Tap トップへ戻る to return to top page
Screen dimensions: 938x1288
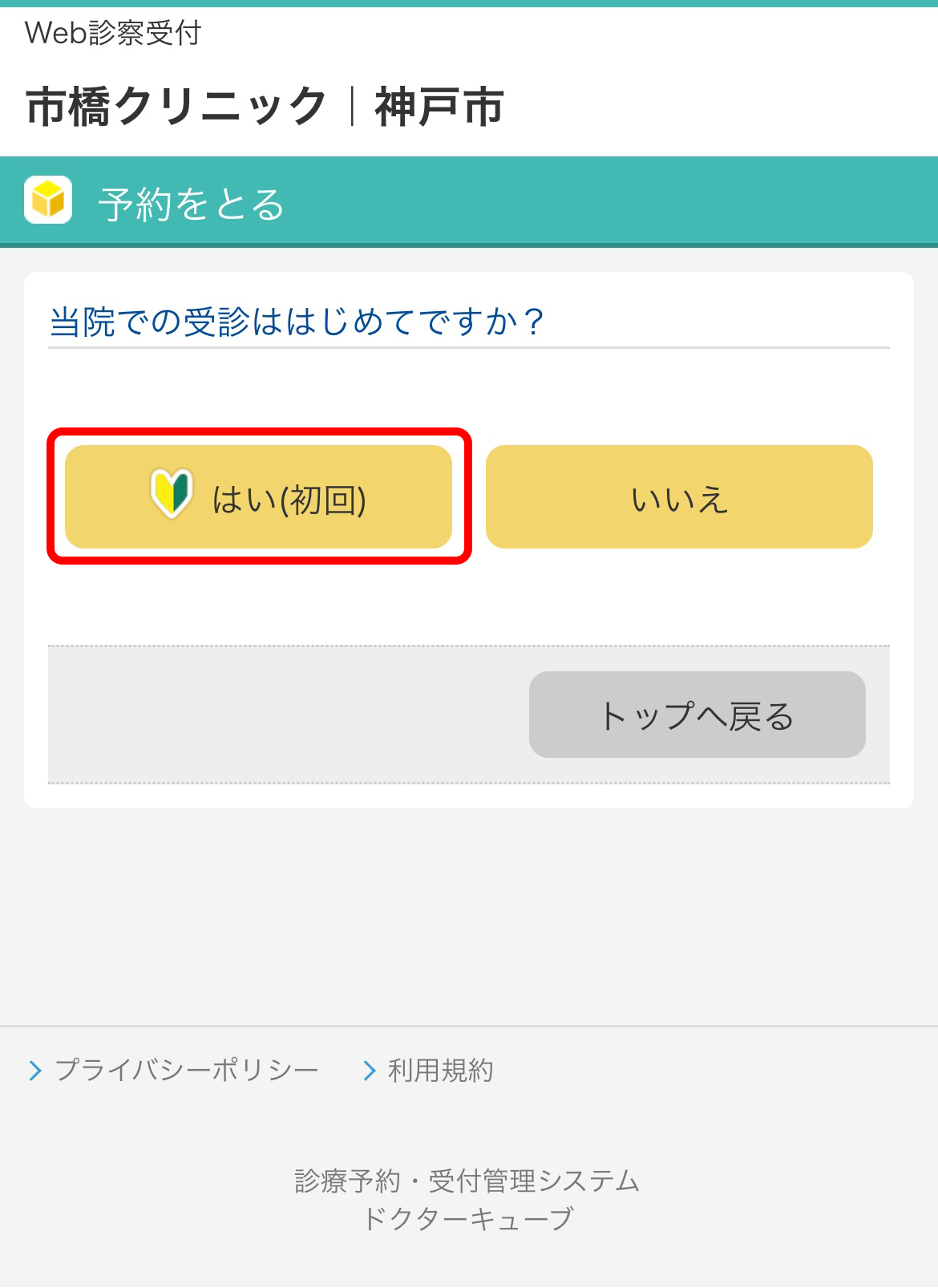point(697,715)
